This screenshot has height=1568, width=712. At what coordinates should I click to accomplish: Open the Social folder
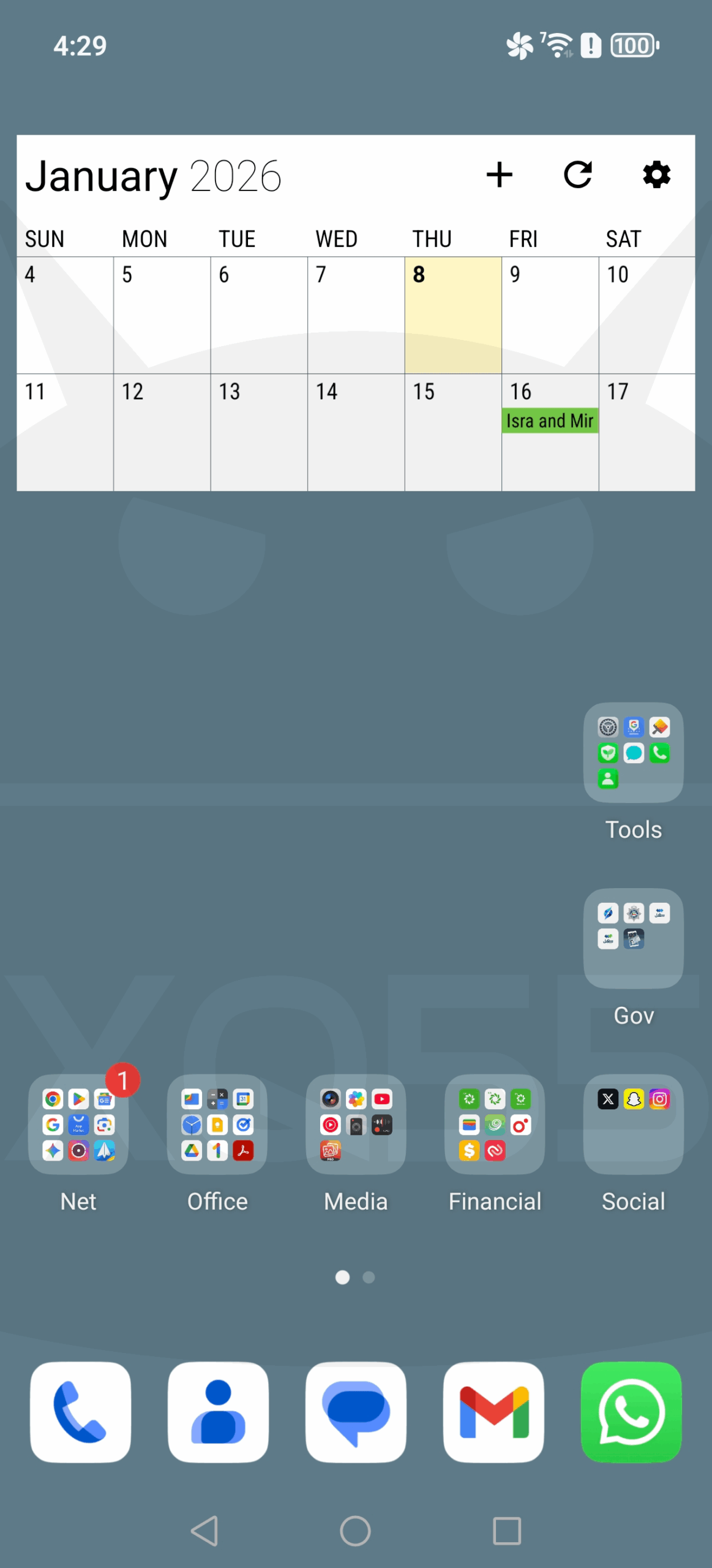coord(633,1125)
